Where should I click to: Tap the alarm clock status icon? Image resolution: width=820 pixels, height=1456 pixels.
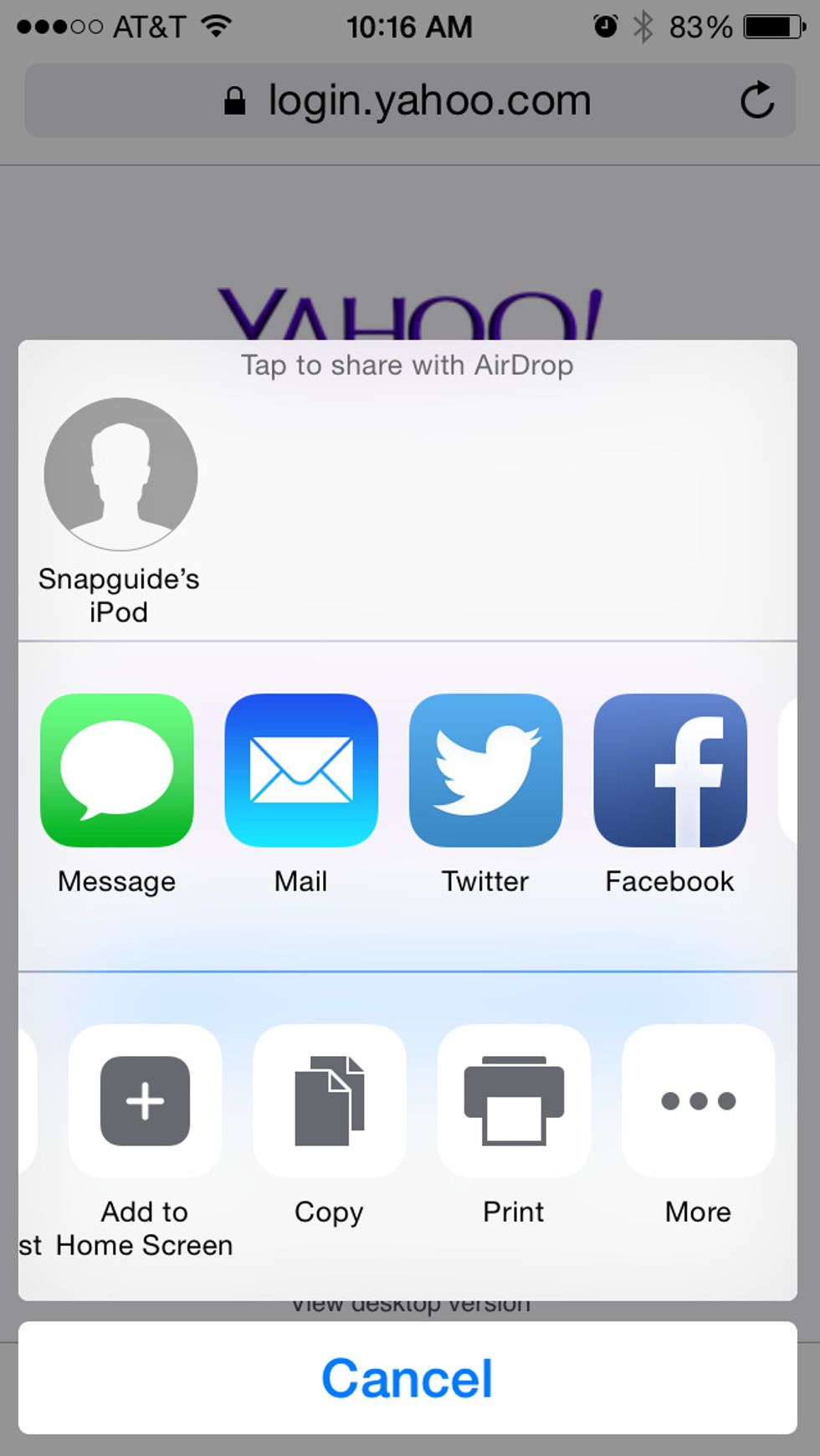pos(606,25)
